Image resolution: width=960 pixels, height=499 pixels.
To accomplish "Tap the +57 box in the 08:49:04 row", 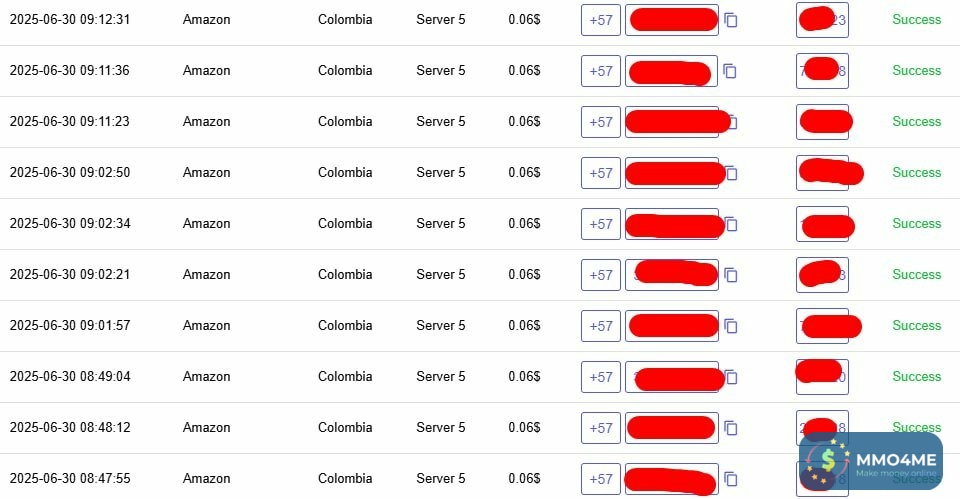I will 601,377.
